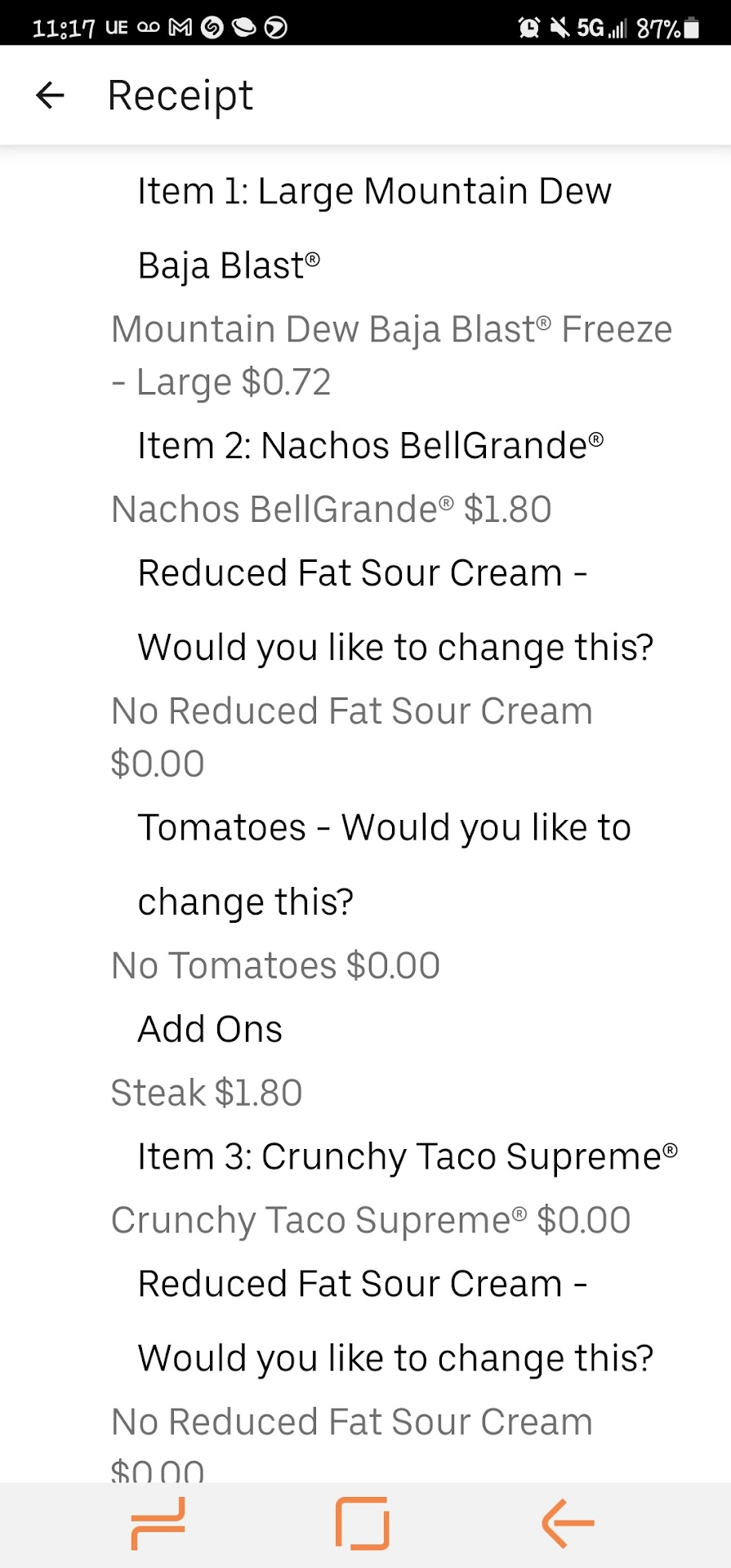The height and width of the screenshot is (1568, 731).
Task: Tap the system back arrow
Action: tap(568, 1523)
